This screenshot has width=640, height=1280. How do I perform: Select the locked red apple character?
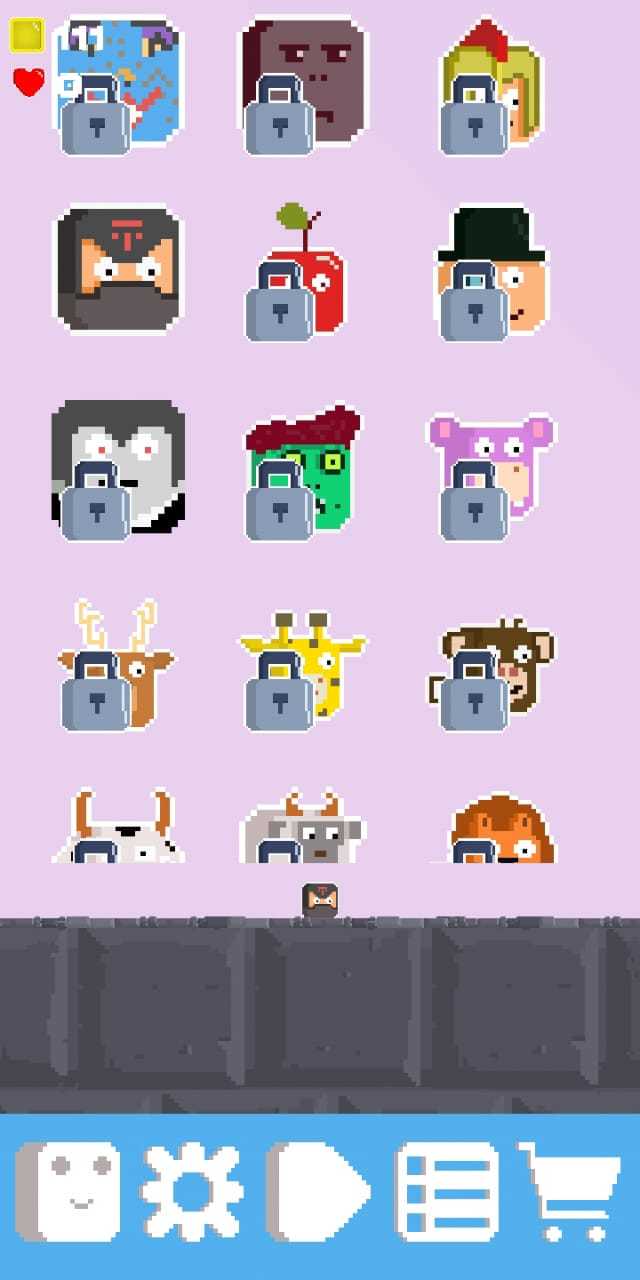[x=296, y=275]
